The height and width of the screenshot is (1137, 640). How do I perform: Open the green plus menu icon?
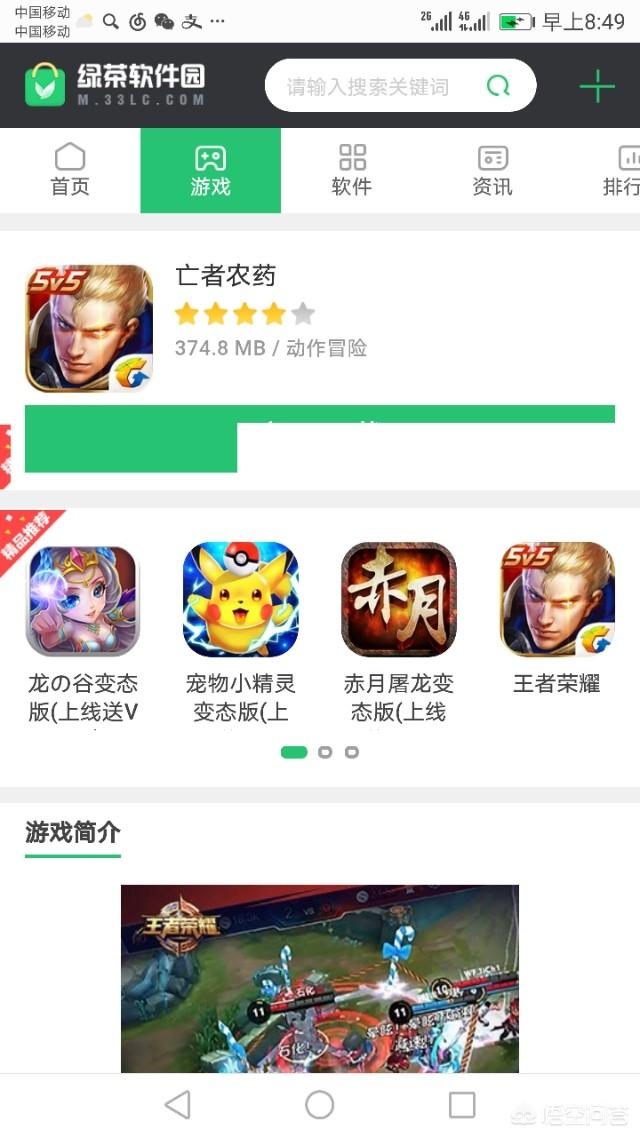597,87
